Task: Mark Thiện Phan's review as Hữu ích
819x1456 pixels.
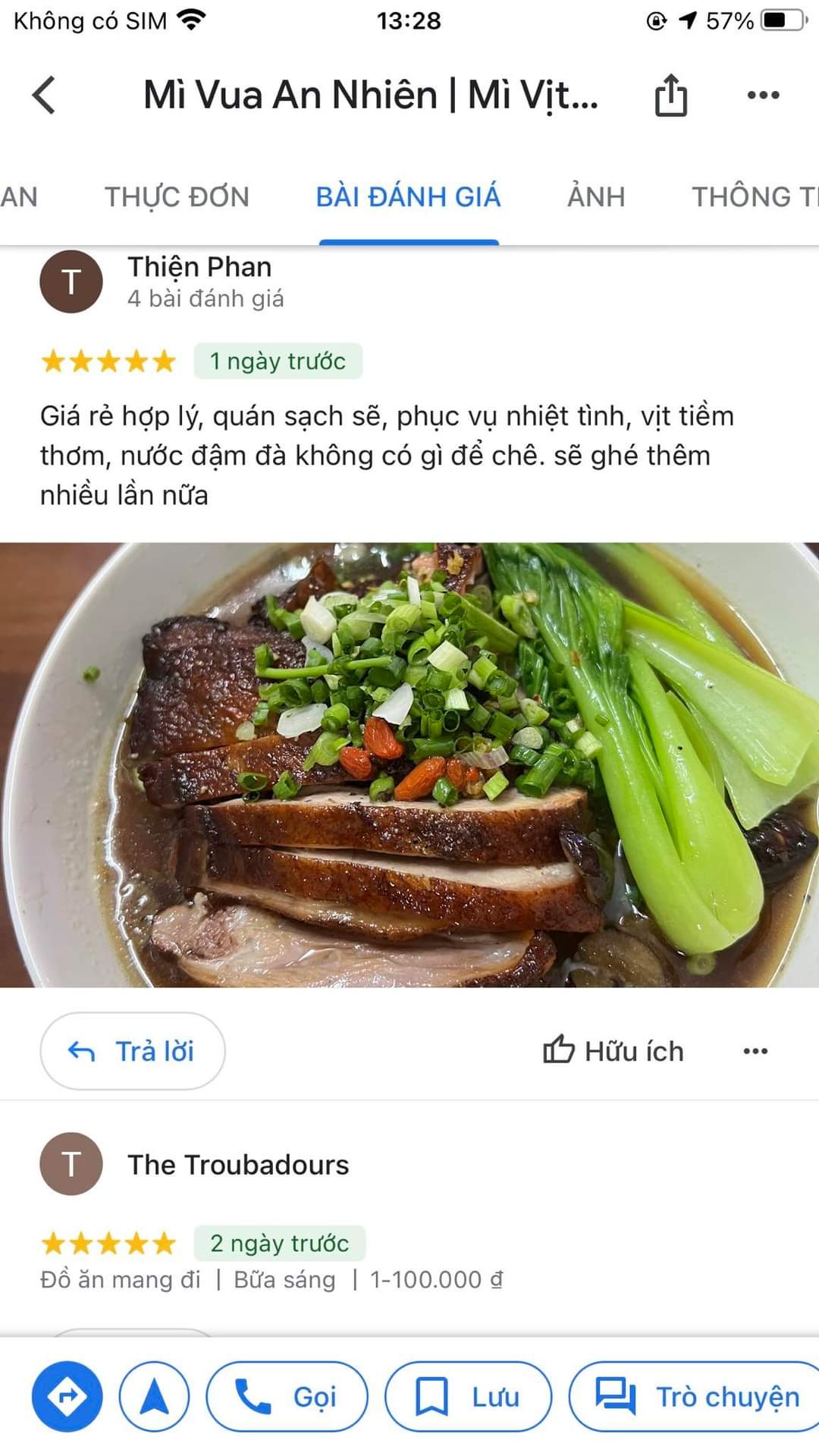Action: tap(614, 1051)
